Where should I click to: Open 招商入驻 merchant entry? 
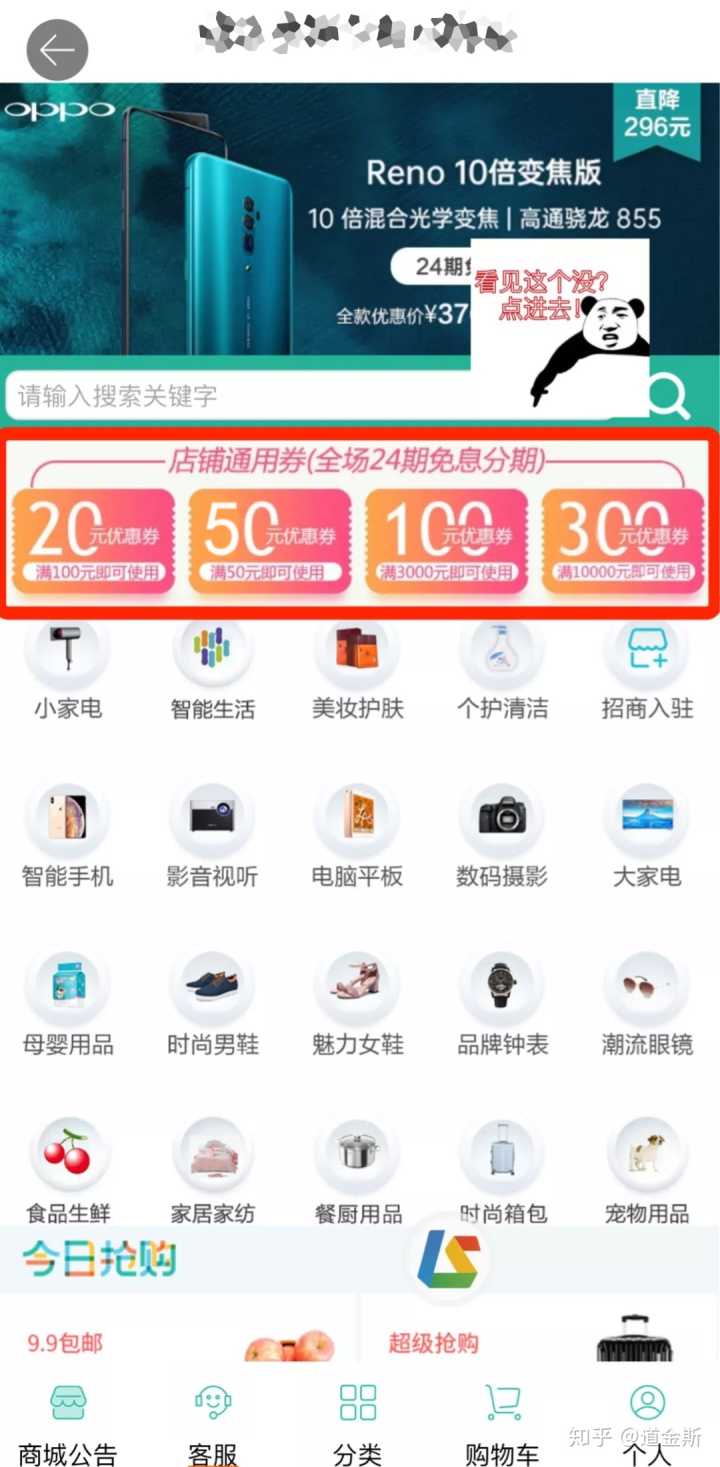click(x=647, y=670)
